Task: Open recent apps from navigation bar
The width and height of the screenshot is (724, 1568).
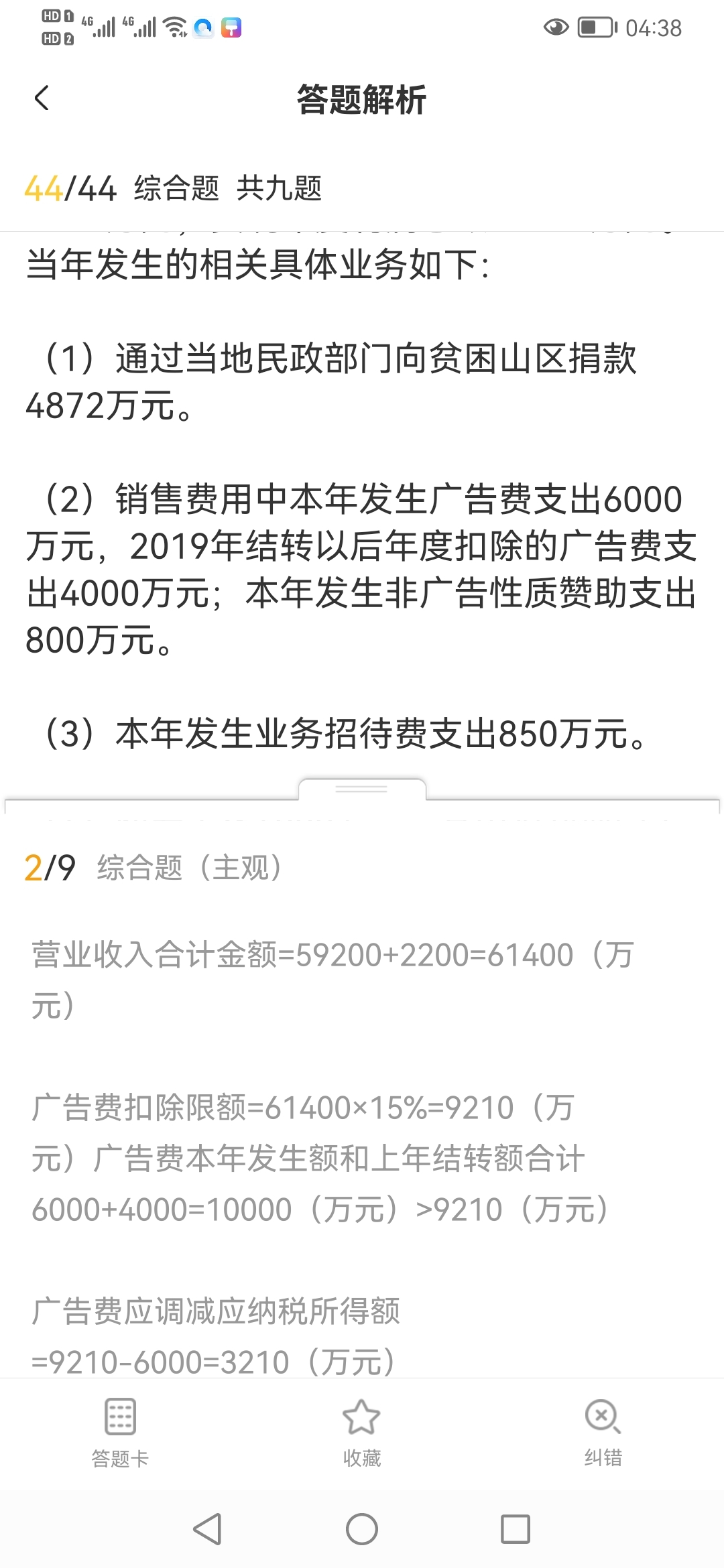Action: pos(516,1529)
